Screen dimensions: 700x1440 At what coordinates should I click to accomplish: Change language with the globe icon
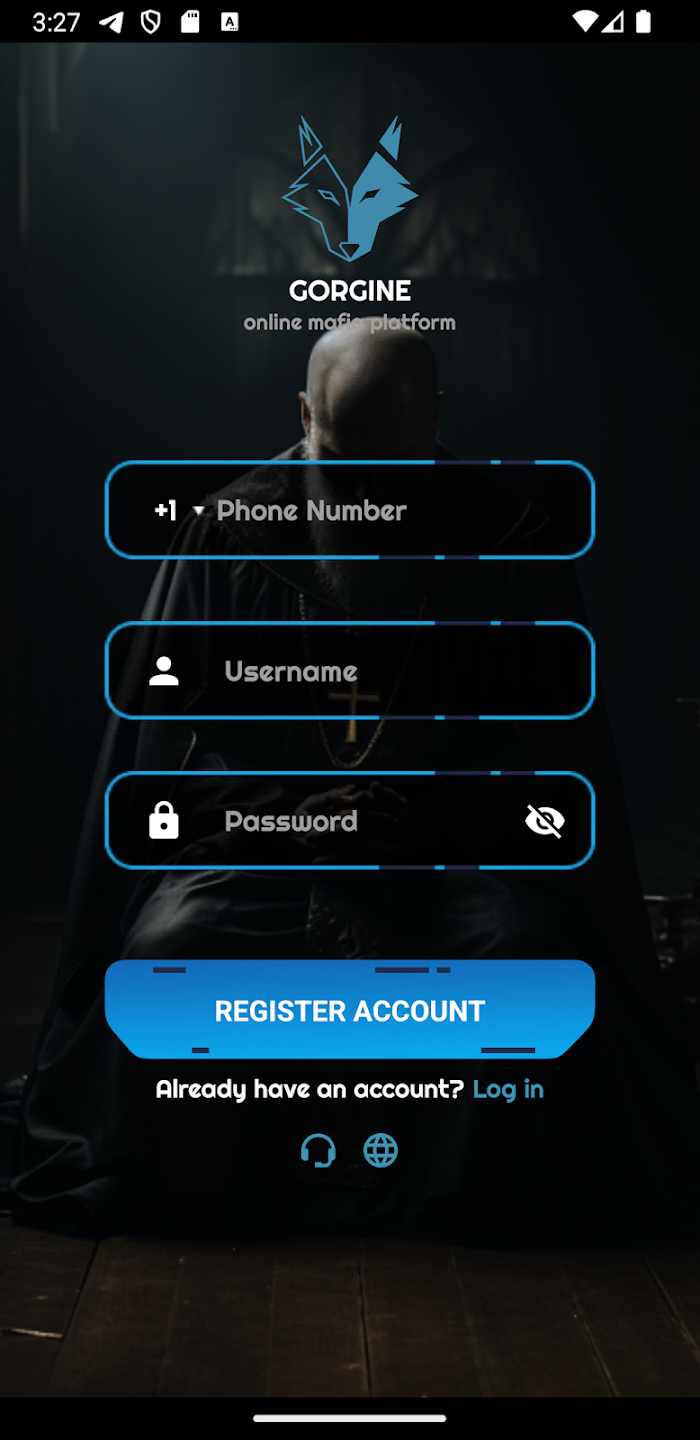coord(380,1151)
